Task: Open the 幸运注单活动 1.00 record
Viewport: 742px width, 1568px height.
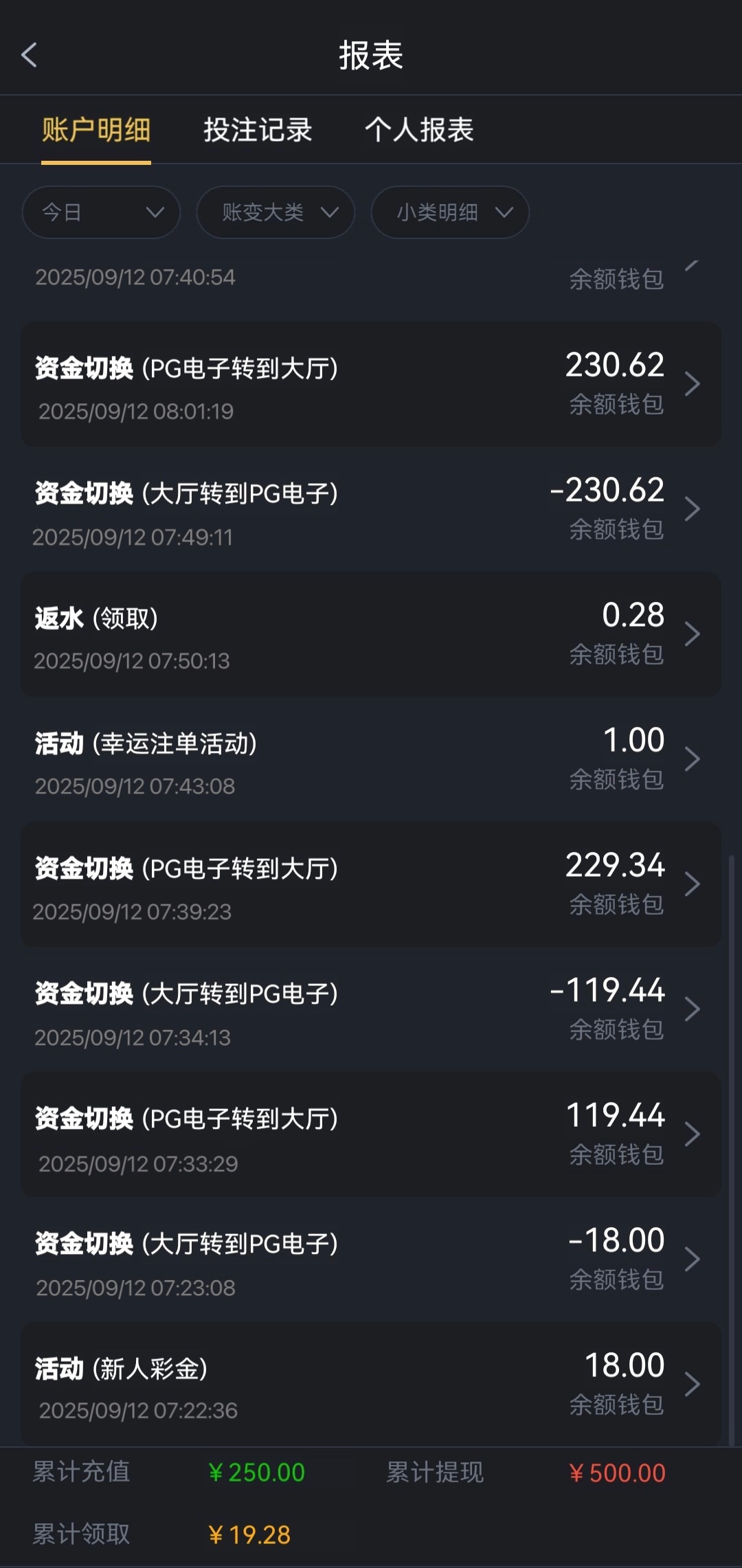Action: 371,759
